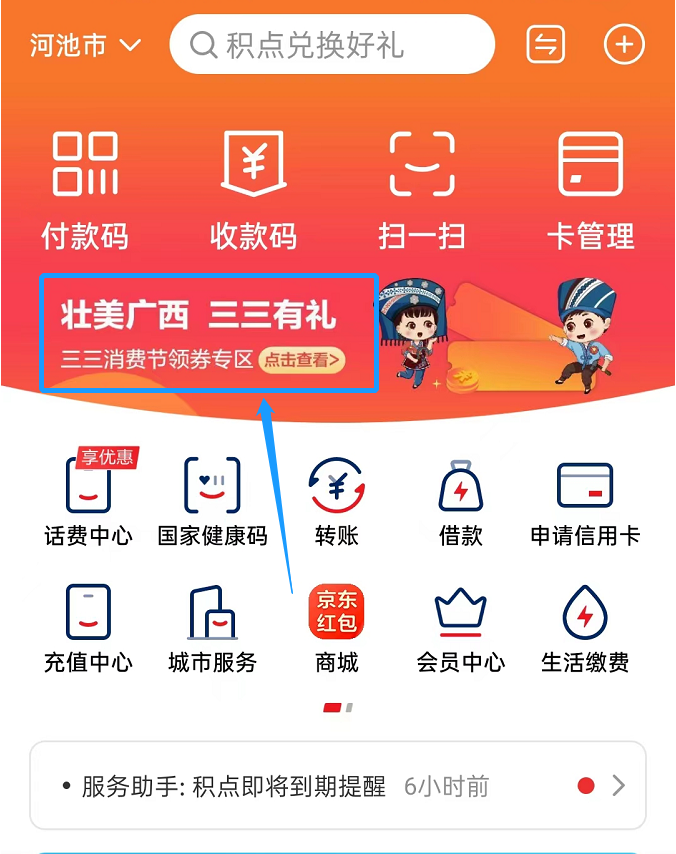The image size is (676, 854).
Task: Open the 商城 mall
Action: point(336,627)
